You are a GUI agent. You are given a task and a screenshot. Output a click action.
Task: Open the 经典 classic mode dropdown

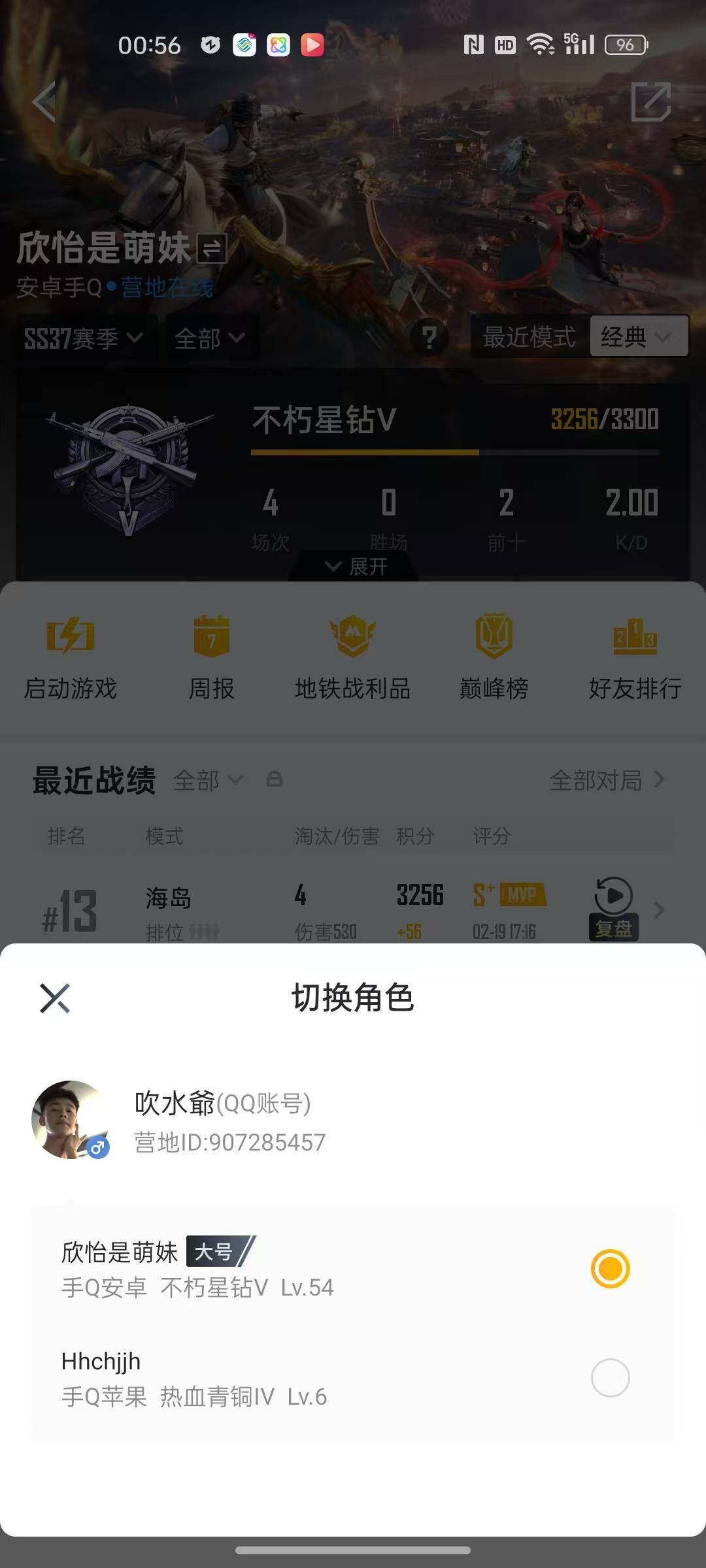[637, 337]
